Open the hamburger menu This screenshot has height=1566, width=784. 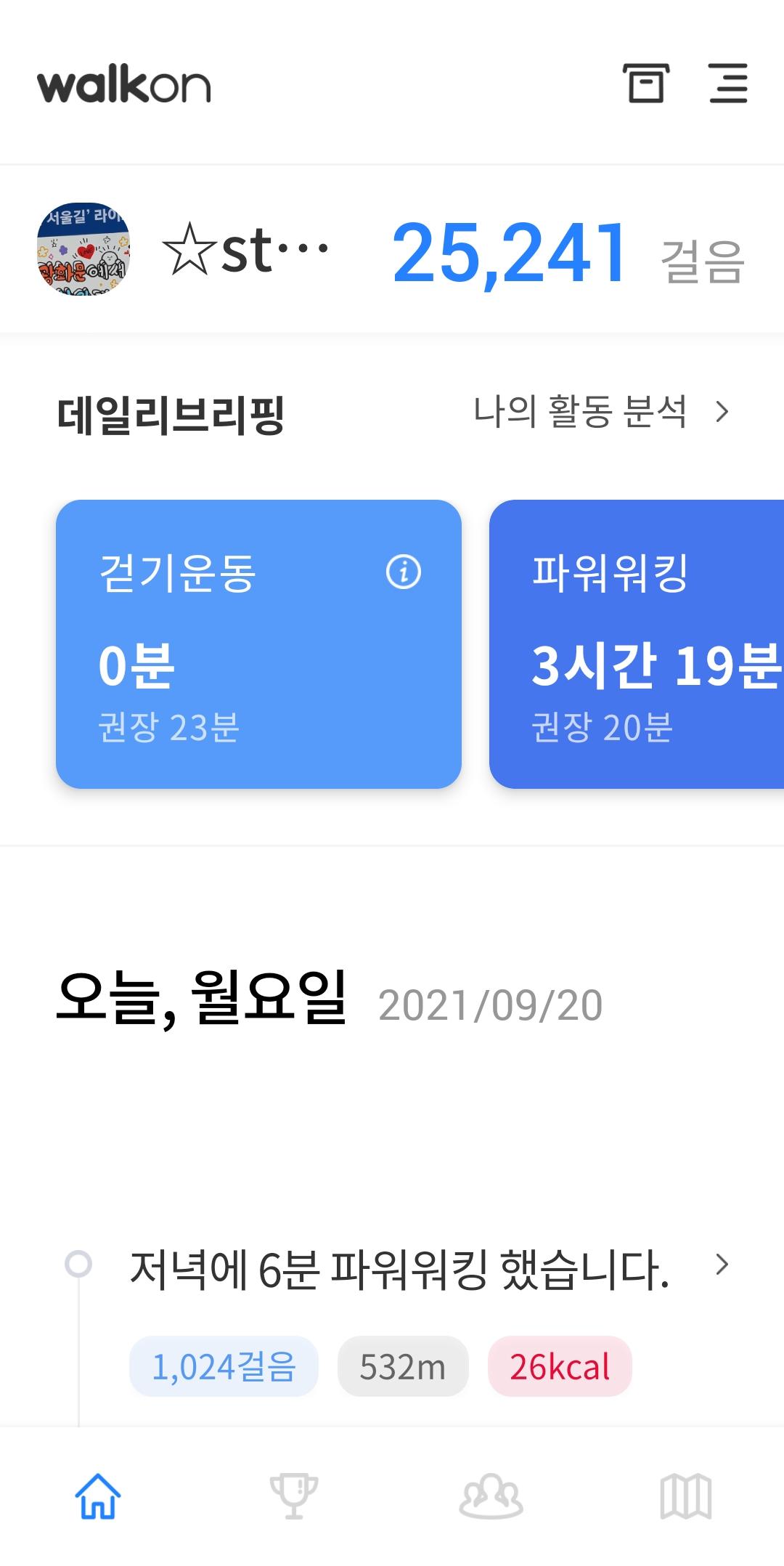pyautogui.click(x=728, y=84)
